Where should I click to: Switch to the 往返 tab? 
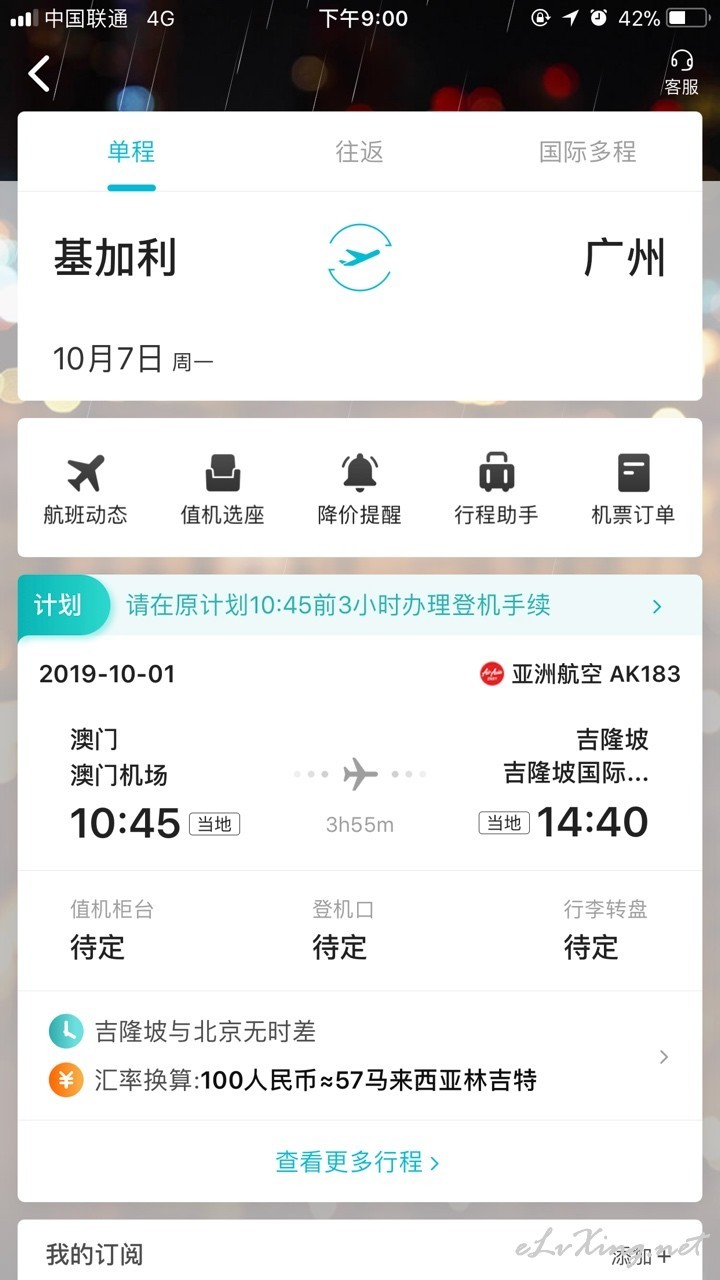359,152
